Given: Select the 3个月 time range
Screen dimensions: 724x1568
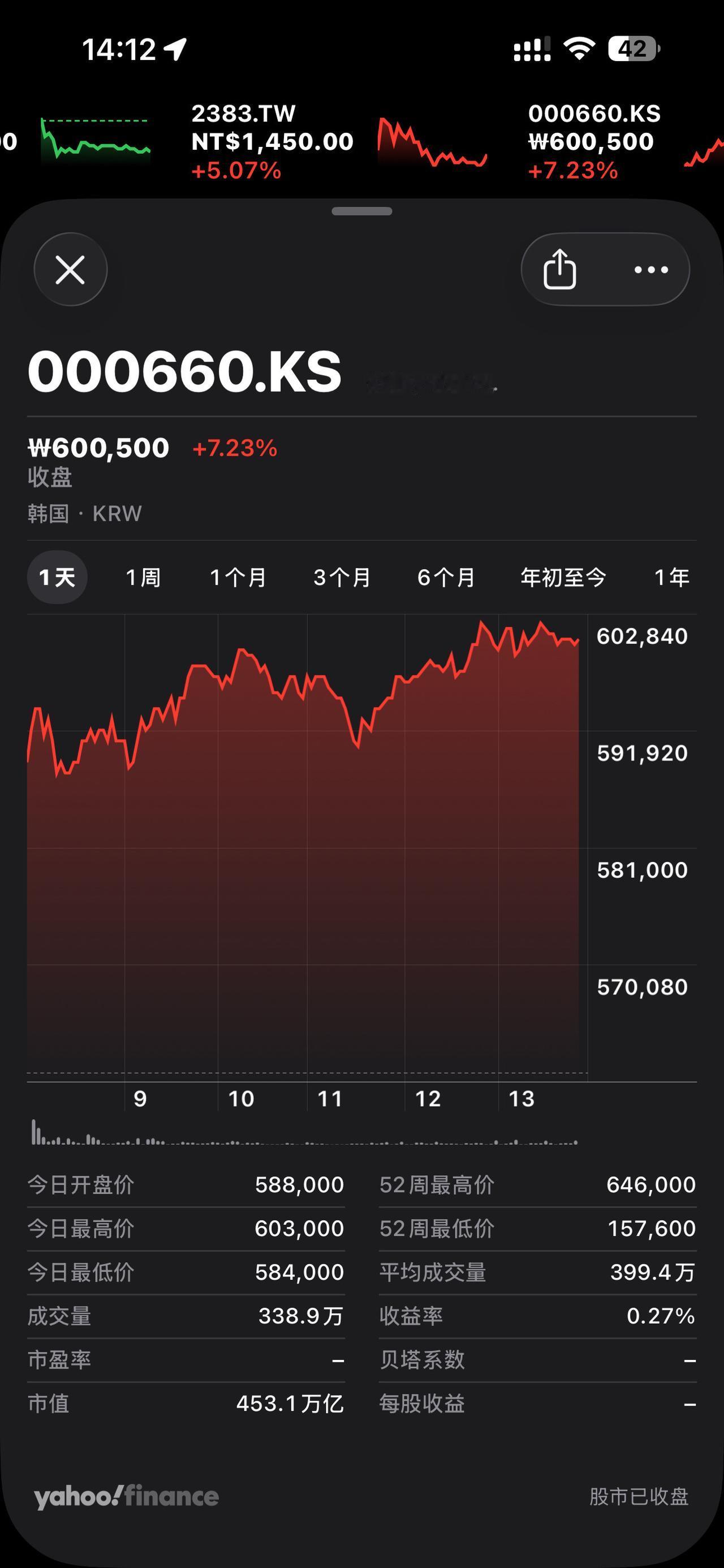Looking at the screenshot, I should [x=342, y=577].
